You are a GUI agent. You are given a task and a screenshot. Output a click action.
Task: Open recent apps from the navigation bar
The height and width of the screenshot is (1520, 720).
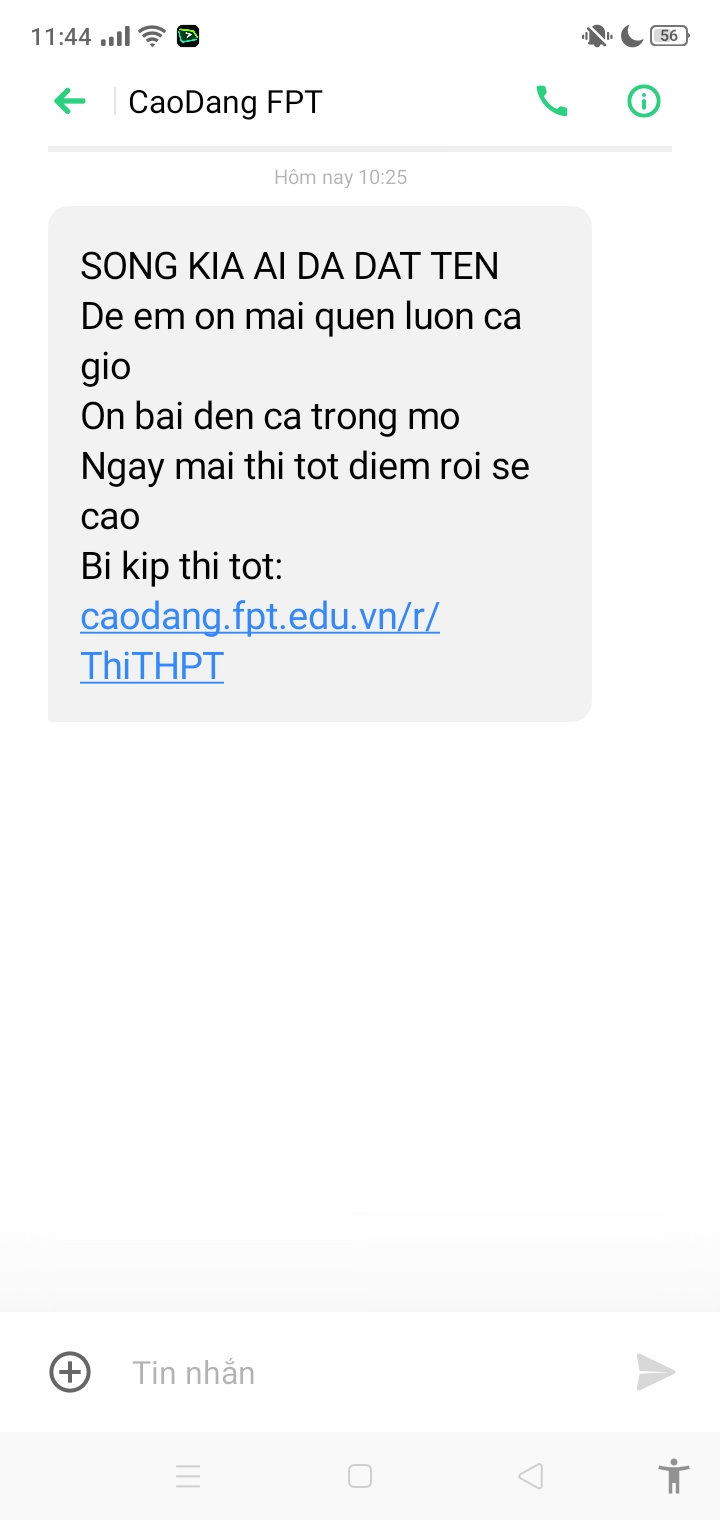coord(188,1476)
